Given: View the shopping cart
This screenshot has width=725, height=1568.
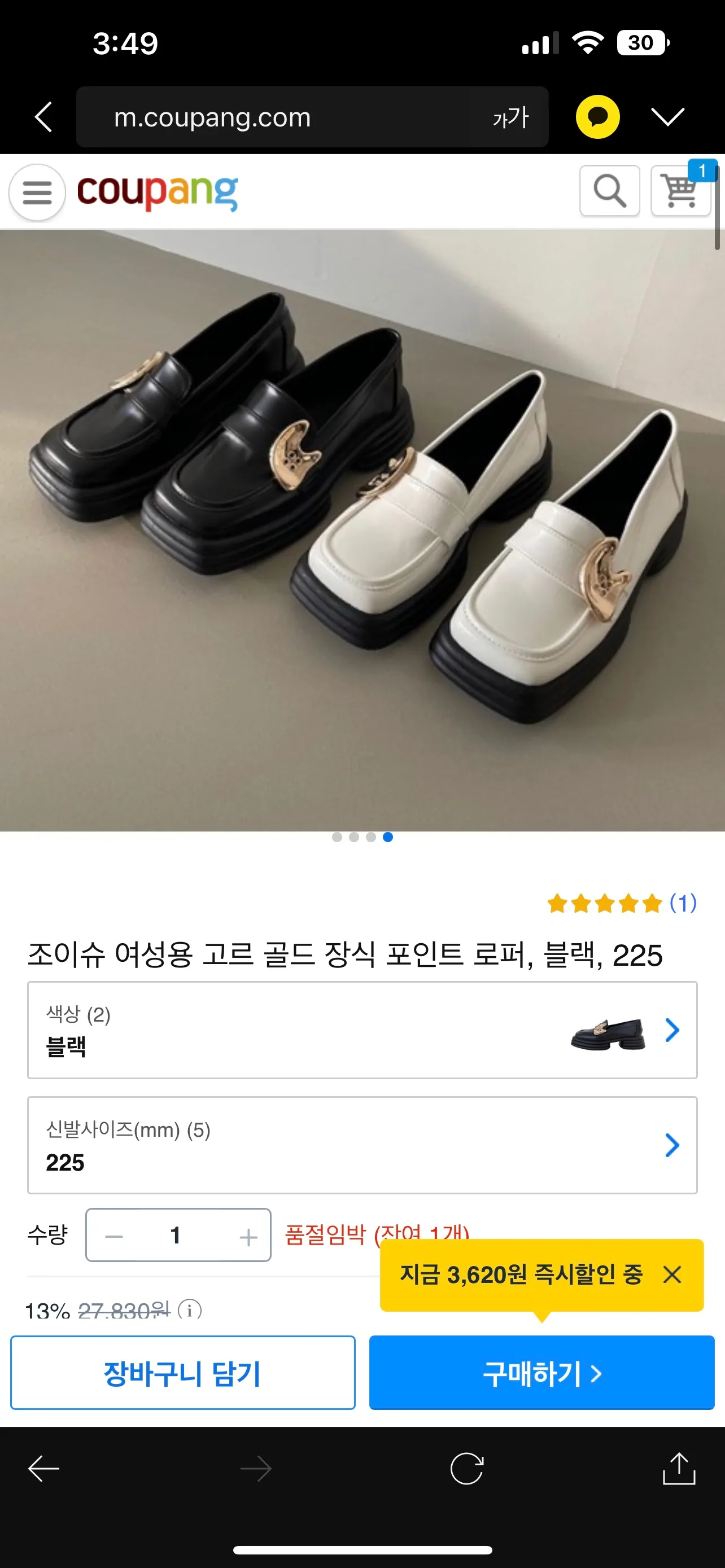Looking at the screenshot, I should [x=680, y=191].
